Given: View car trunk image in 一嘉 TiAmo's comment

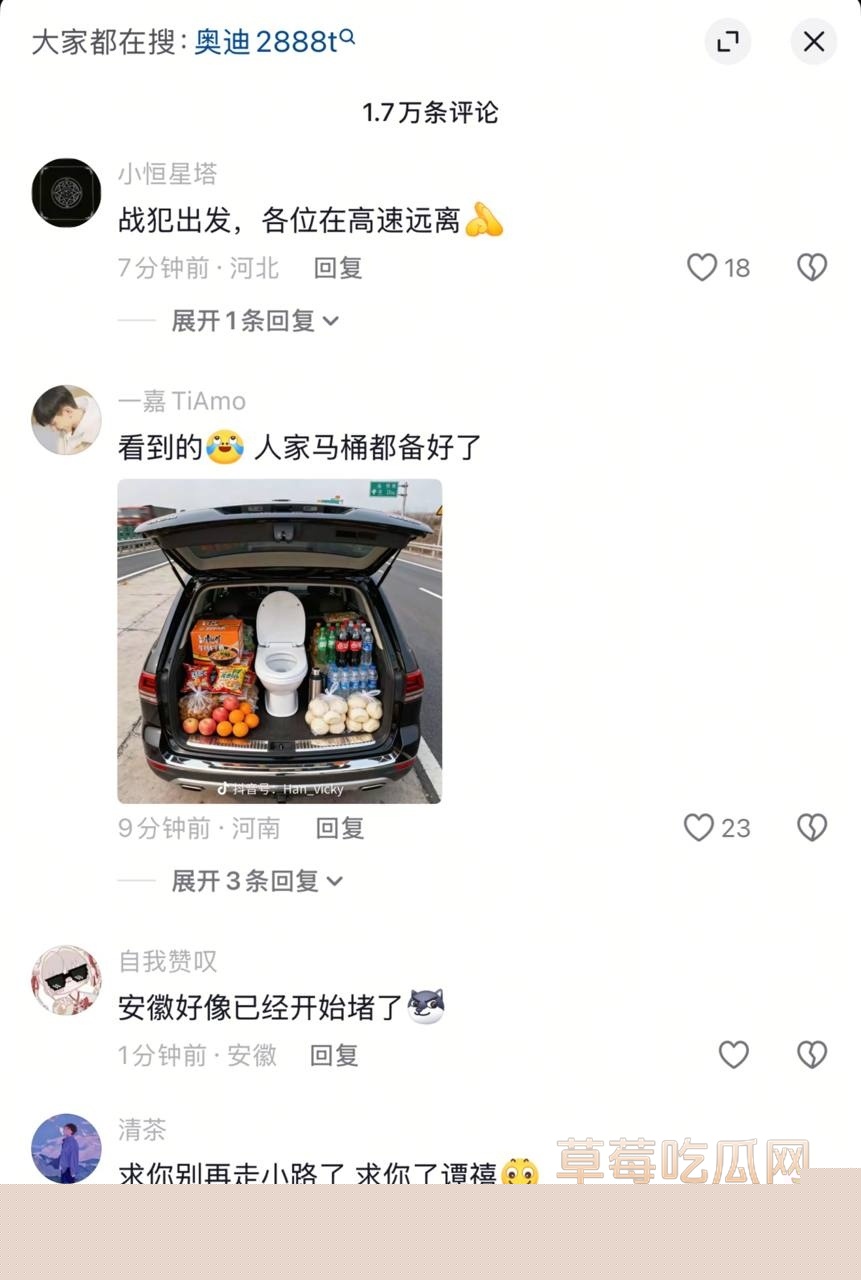Looking at the screenshot, I should pos(279,641).
